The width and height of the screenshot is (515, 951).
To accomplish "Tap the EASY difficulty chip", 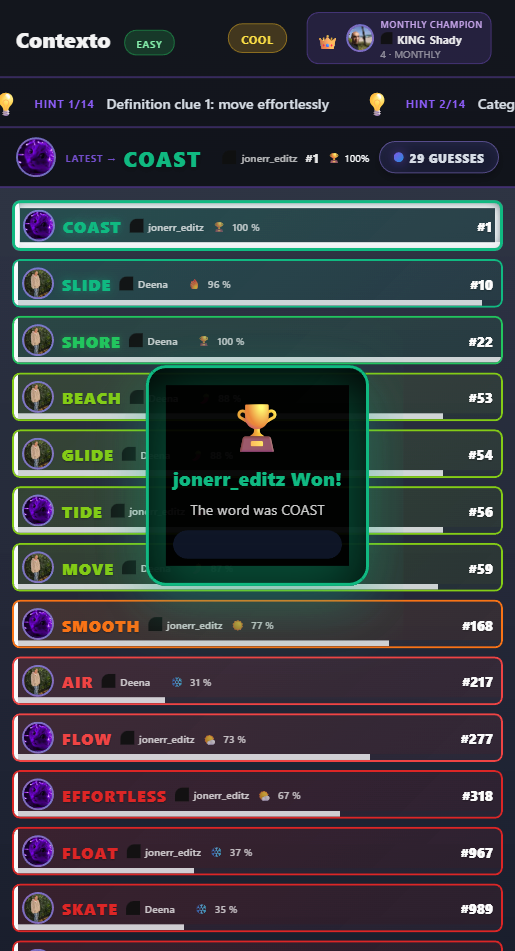I will coord(149,44).
